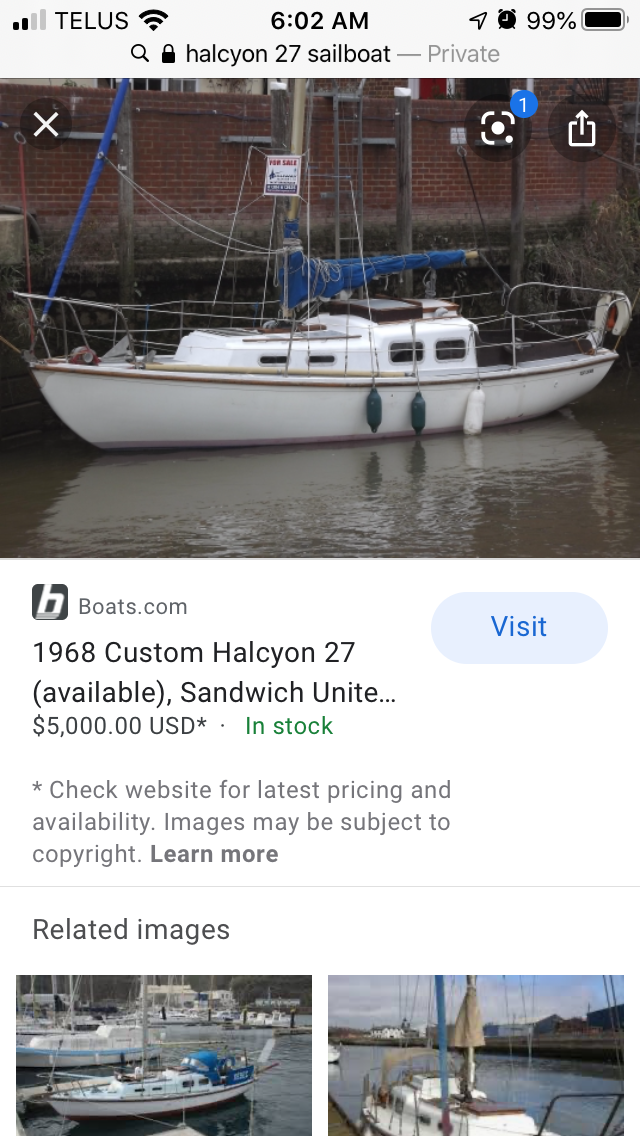The width and height of the screenshot is (640, 1136).
Task: Close the image preview
Action: tap(46, 125)
